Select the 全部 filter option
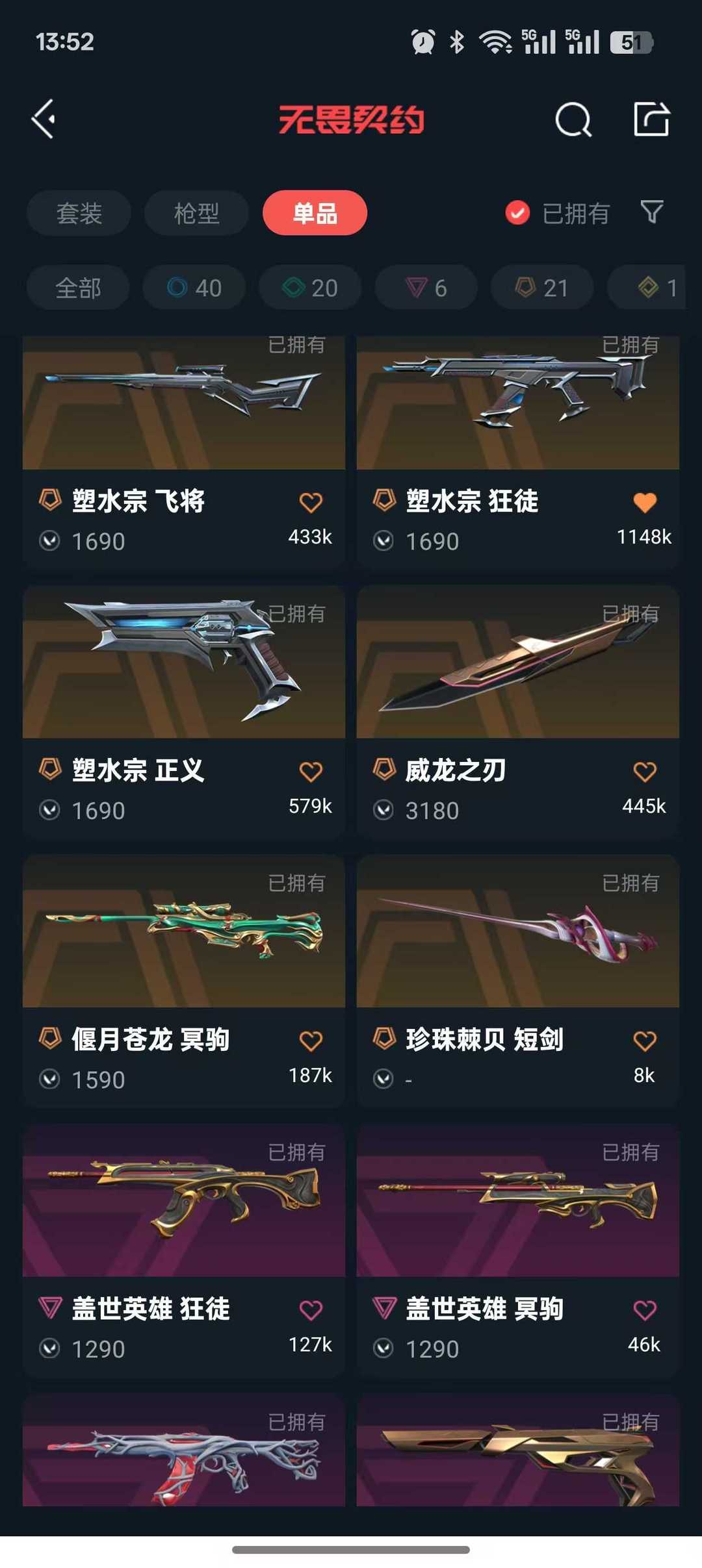Screen dimensions: 702x1568 click(x=78, y=287)
